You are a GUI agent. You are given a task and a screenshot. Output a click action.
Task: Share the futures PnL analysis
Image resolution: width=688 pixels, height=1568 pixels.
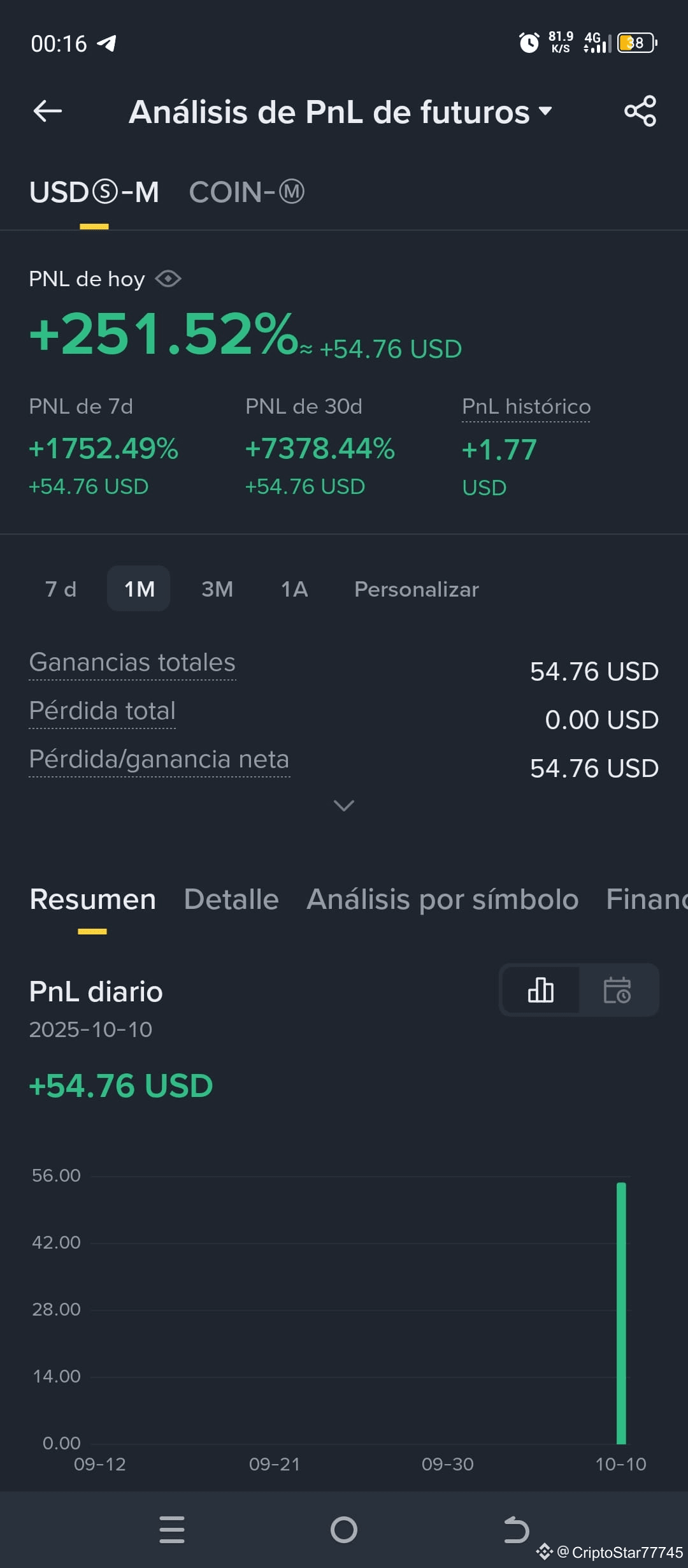(640, 111)
